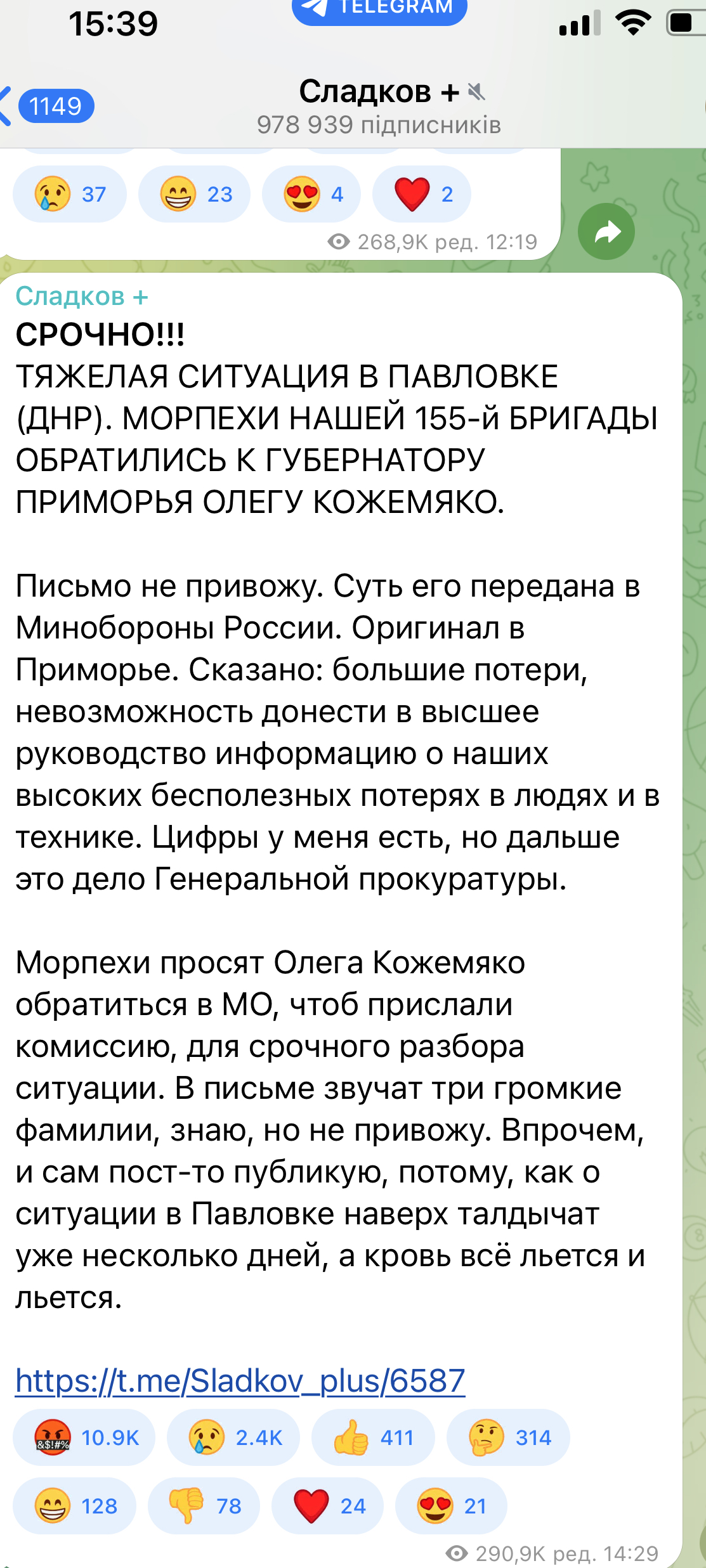The width and height of the screenshot is (706, 1568).
Task: Add a thumbs down reaction with 78
Action: [204, 1506]
